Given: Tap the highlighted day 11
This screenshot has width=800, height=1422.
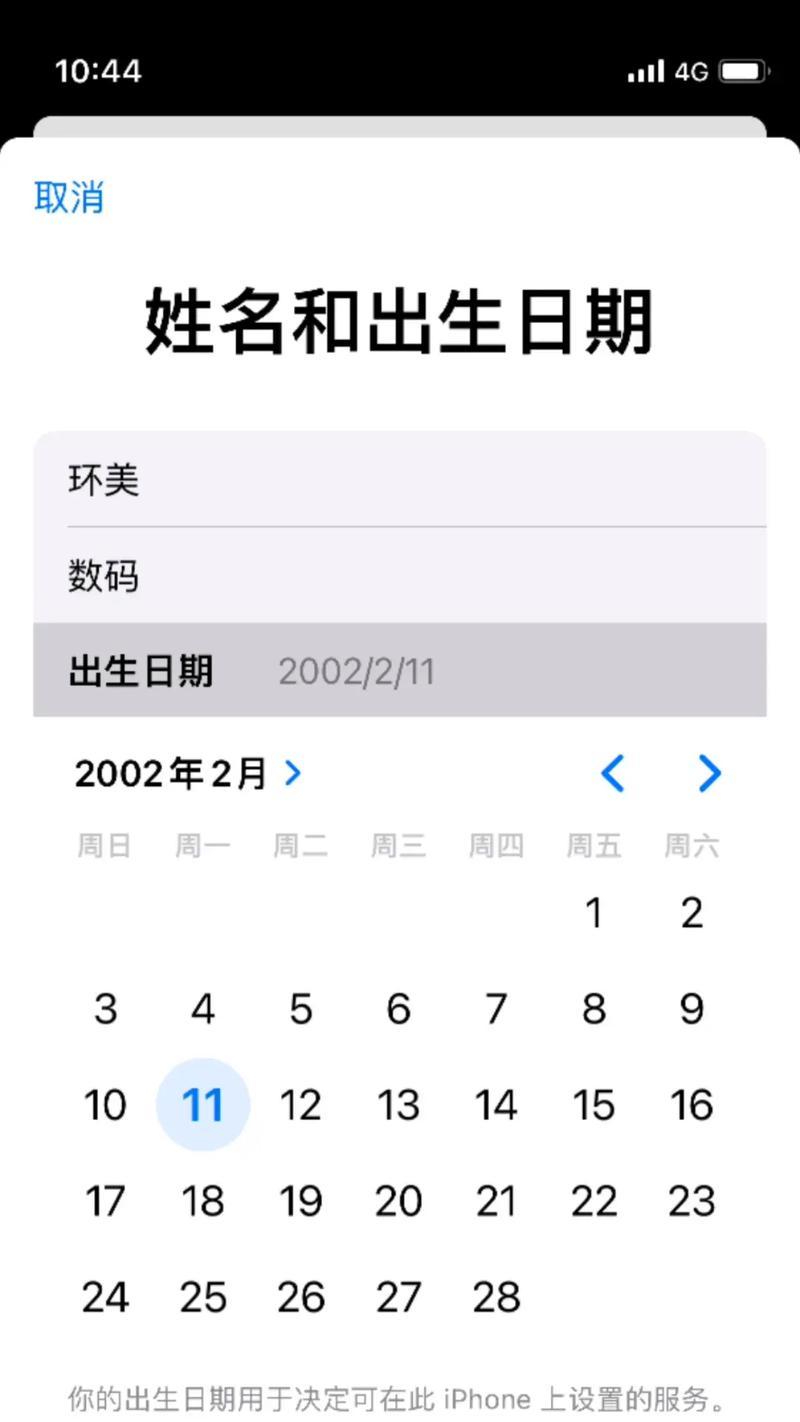Looking at the screenshot, I should click(x=203, y=1105).
